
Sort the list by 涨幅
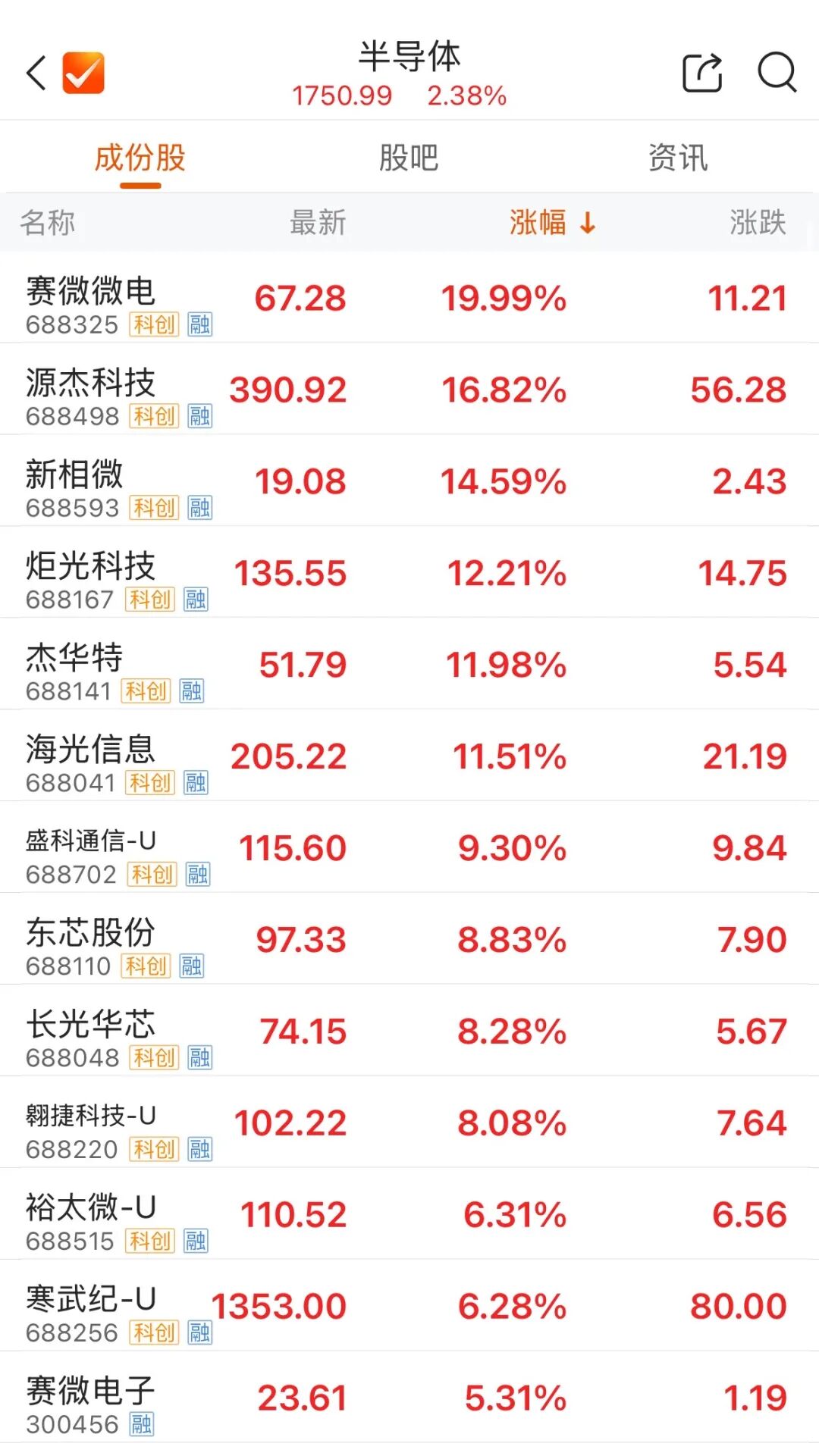point(553,222)
